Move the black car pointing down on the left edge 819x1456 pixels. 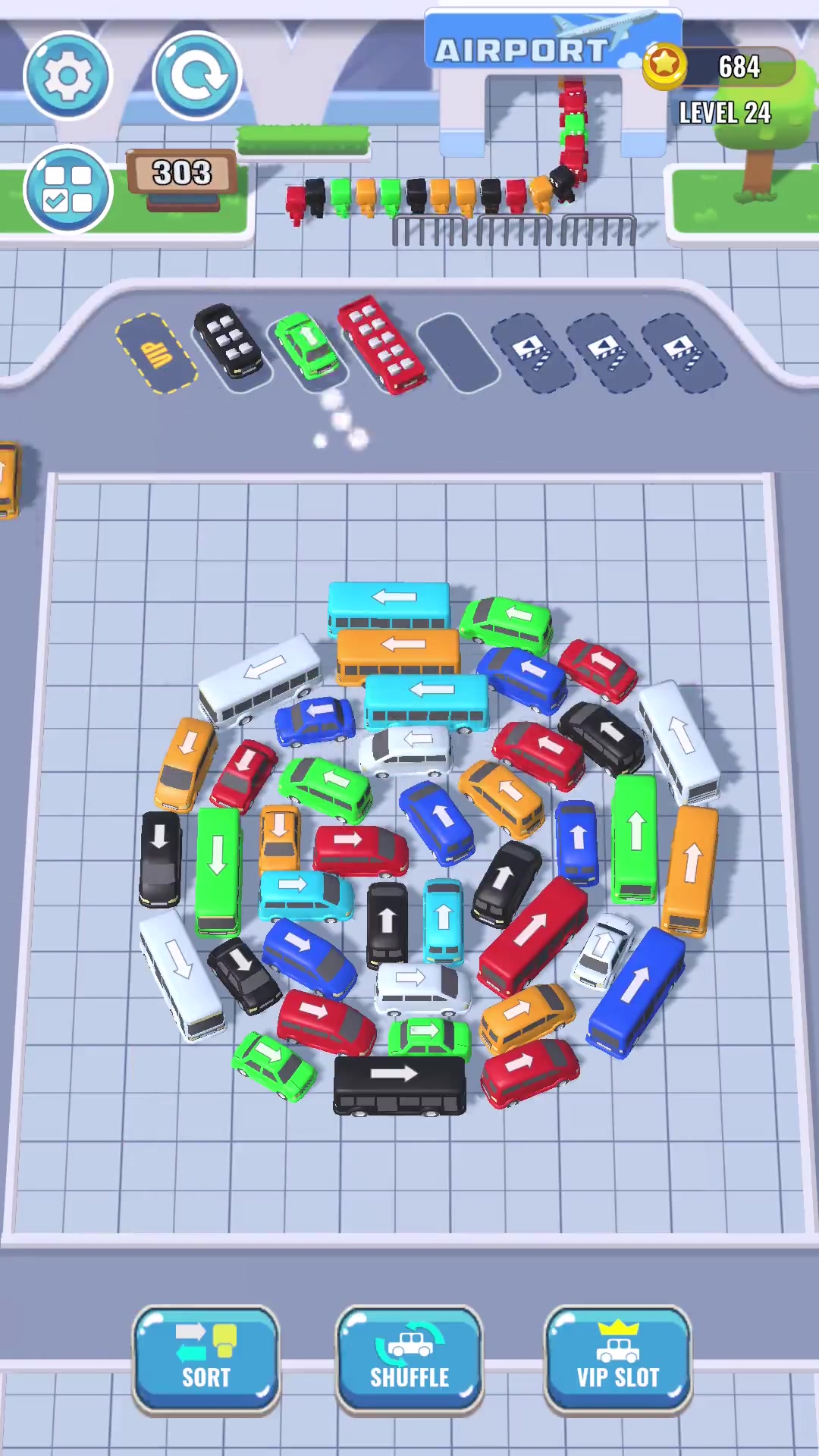pyautogui.click(x=160, y=857)
